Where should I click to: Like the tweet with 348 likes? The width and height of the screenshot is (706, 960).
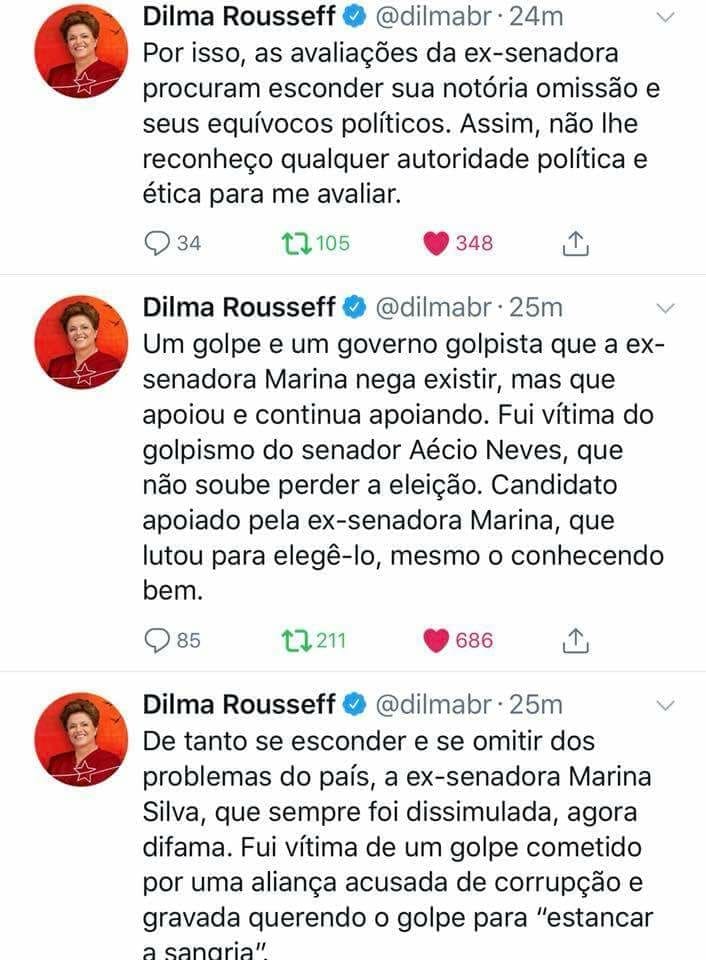point(436,242)
